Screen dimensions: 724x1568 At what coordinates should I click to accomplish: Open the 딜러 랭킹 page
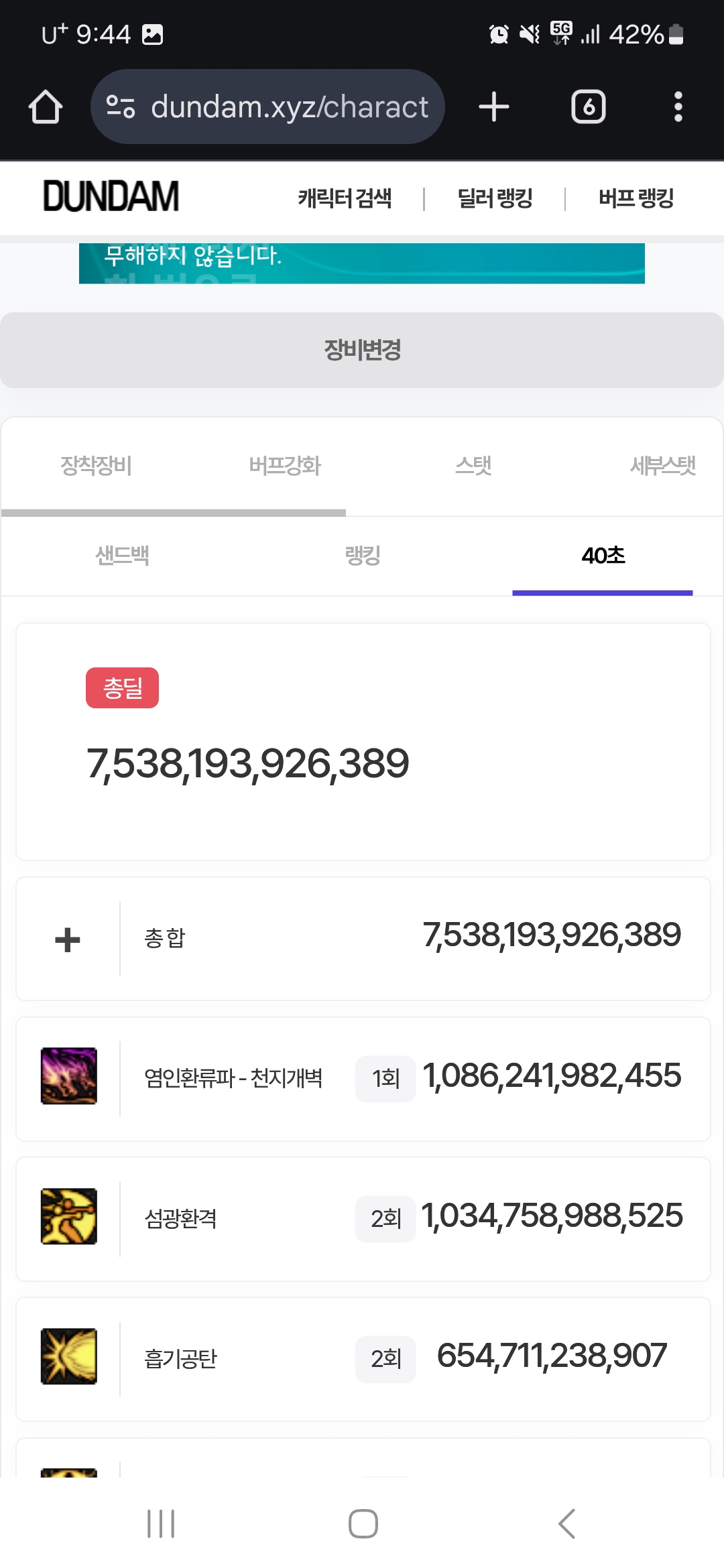[x=495, y=198]
